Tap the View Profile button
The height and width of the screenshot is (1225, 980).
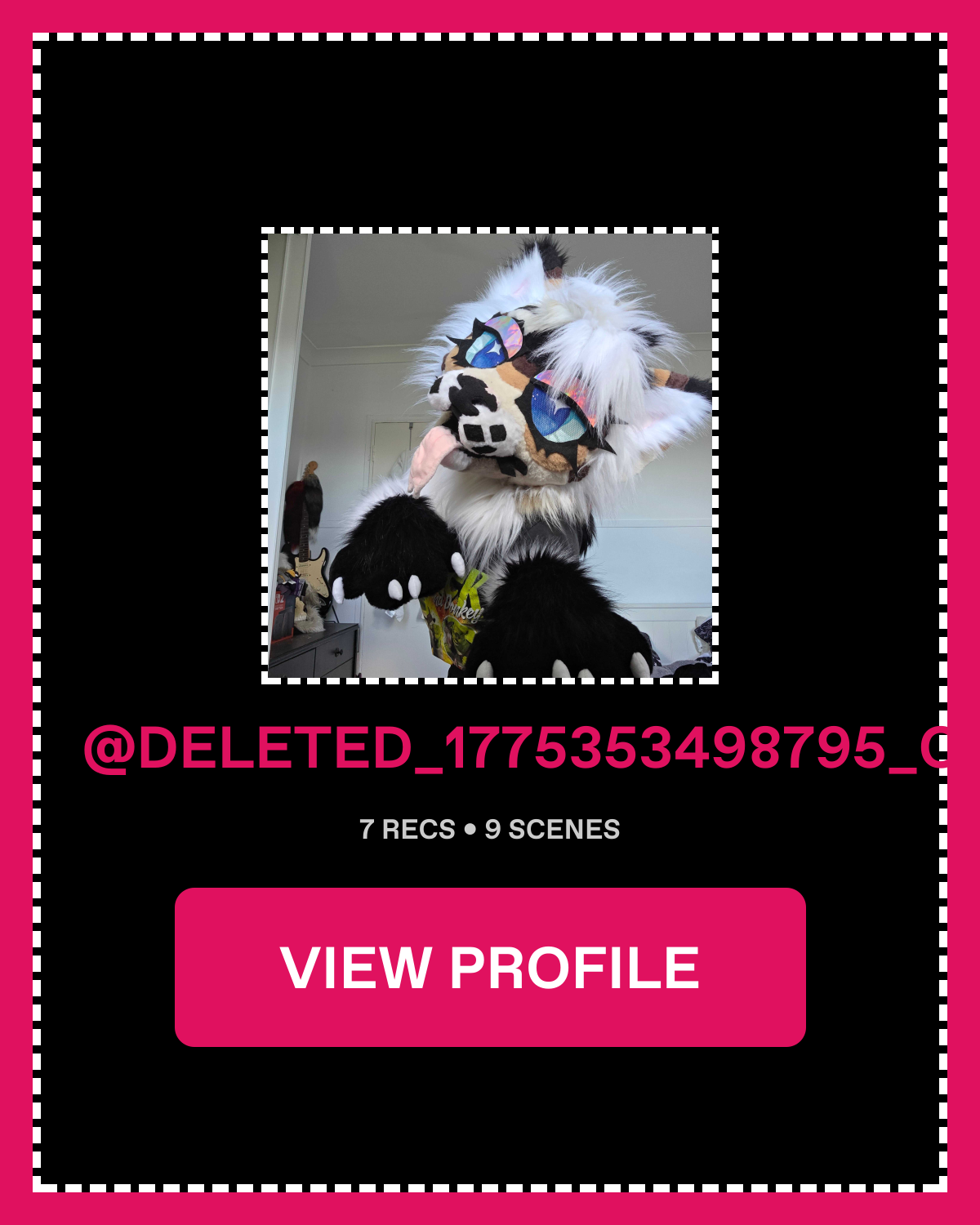(490, 967)
